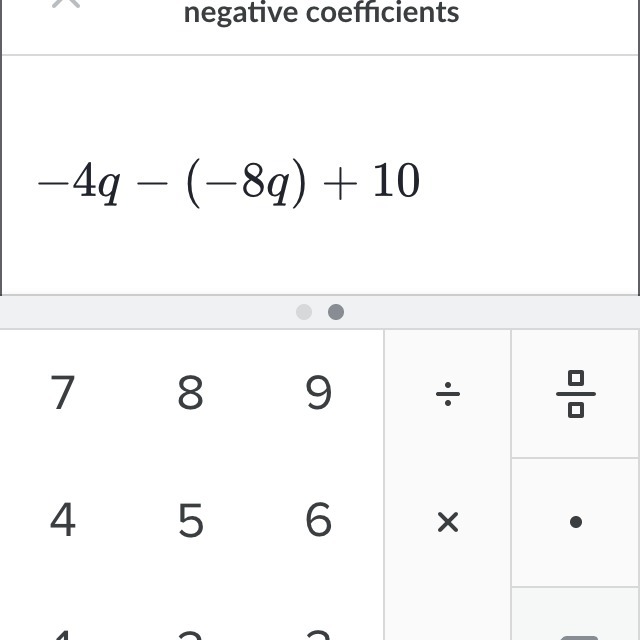Image resolution: width=640 pixels, height=640 pixels.
Task: Input the number 6
Action: coord(318,520)
